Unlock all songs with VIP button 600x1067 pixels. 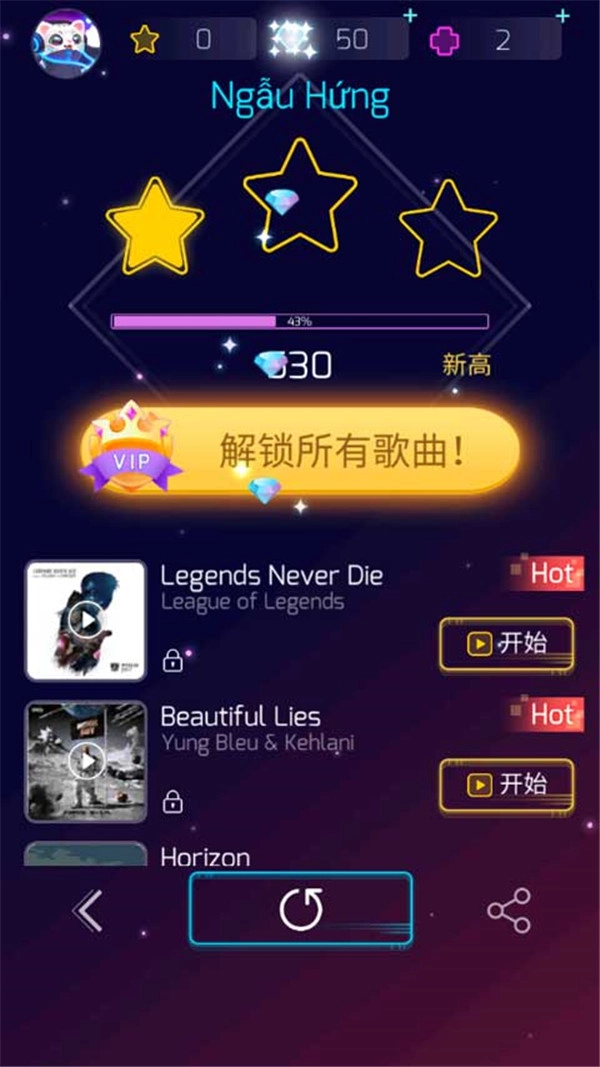coord(300,450)
